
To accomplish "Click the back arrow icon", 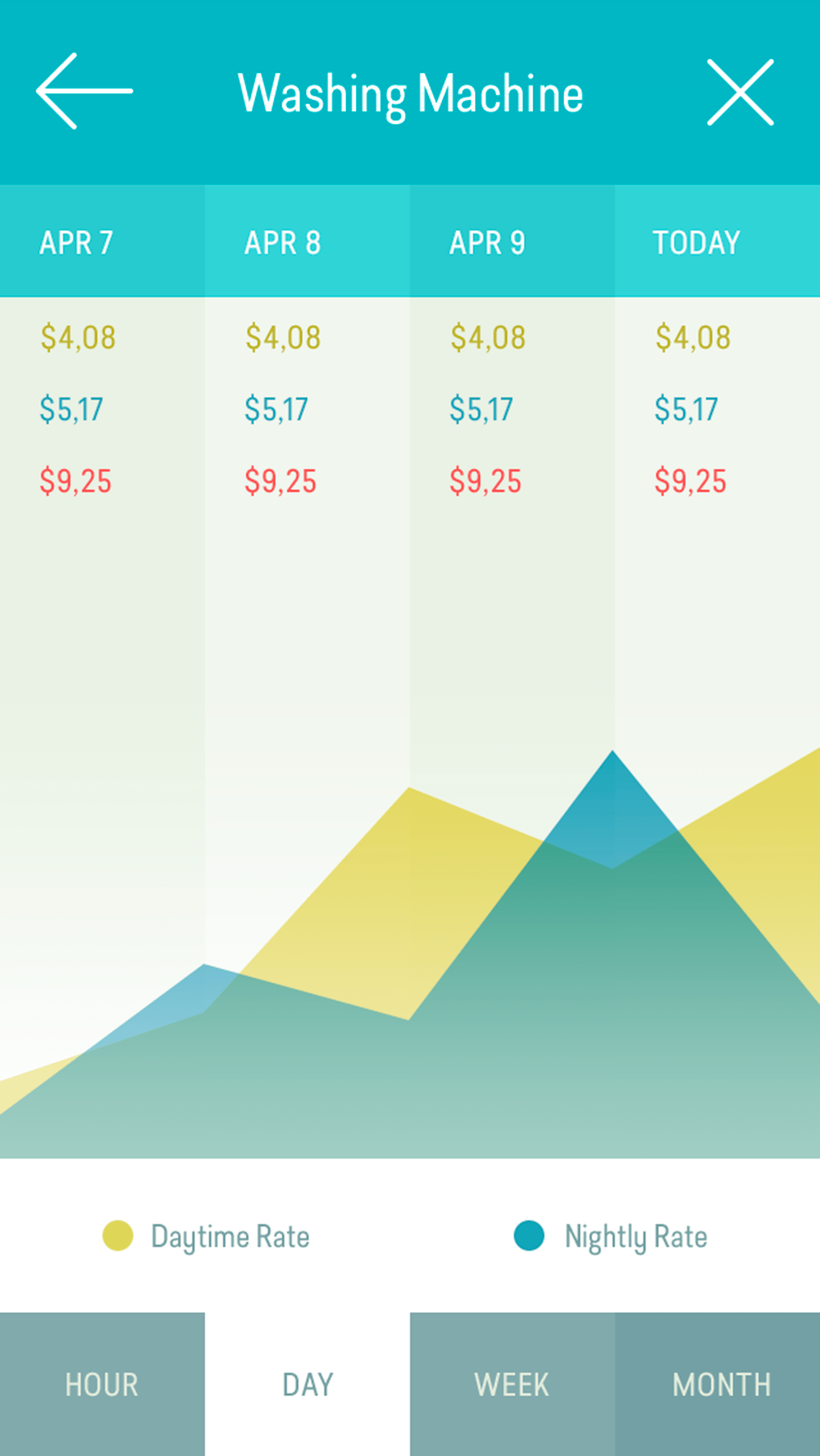I will click(85, 92).
